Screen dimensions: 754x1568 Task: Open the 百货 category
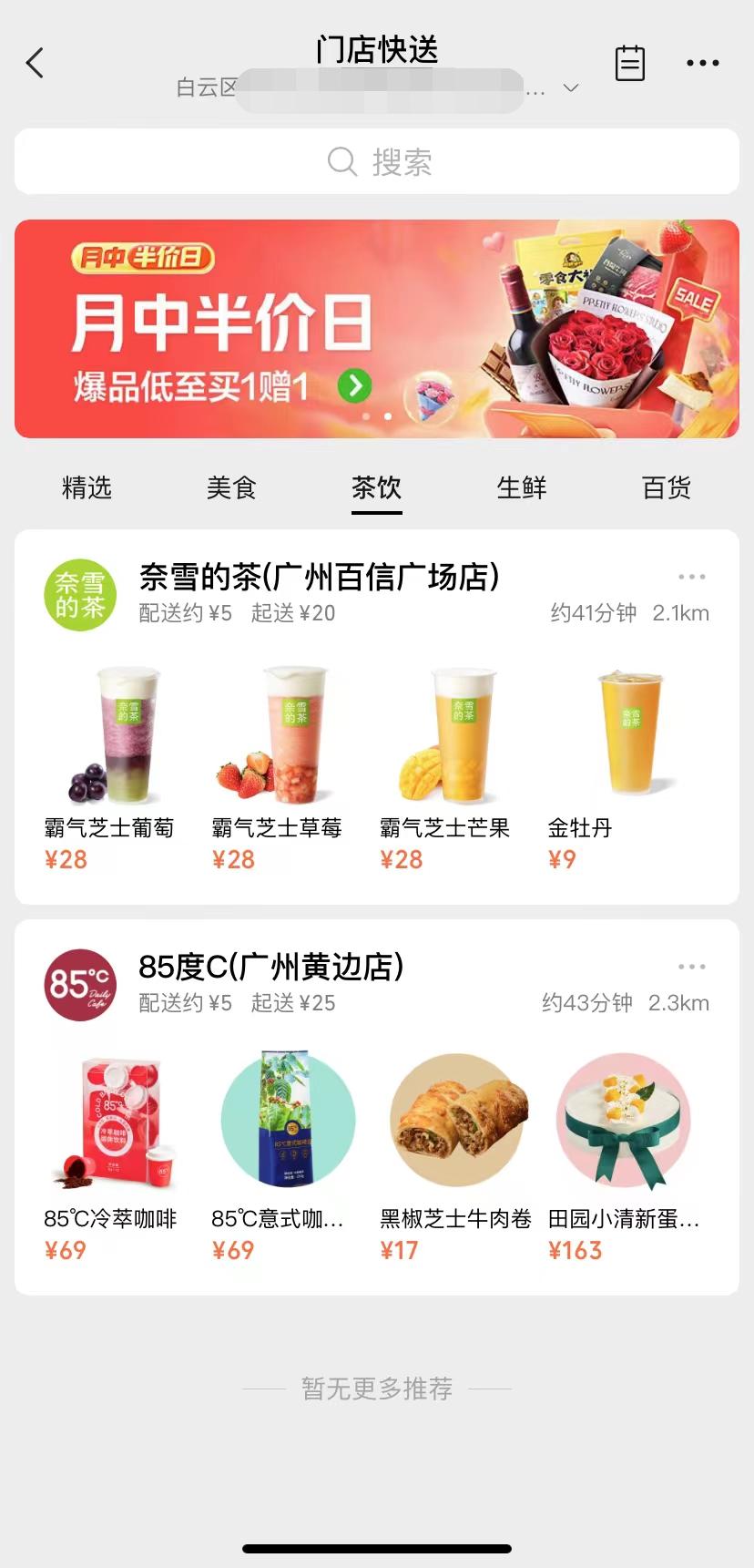(665, 488)
